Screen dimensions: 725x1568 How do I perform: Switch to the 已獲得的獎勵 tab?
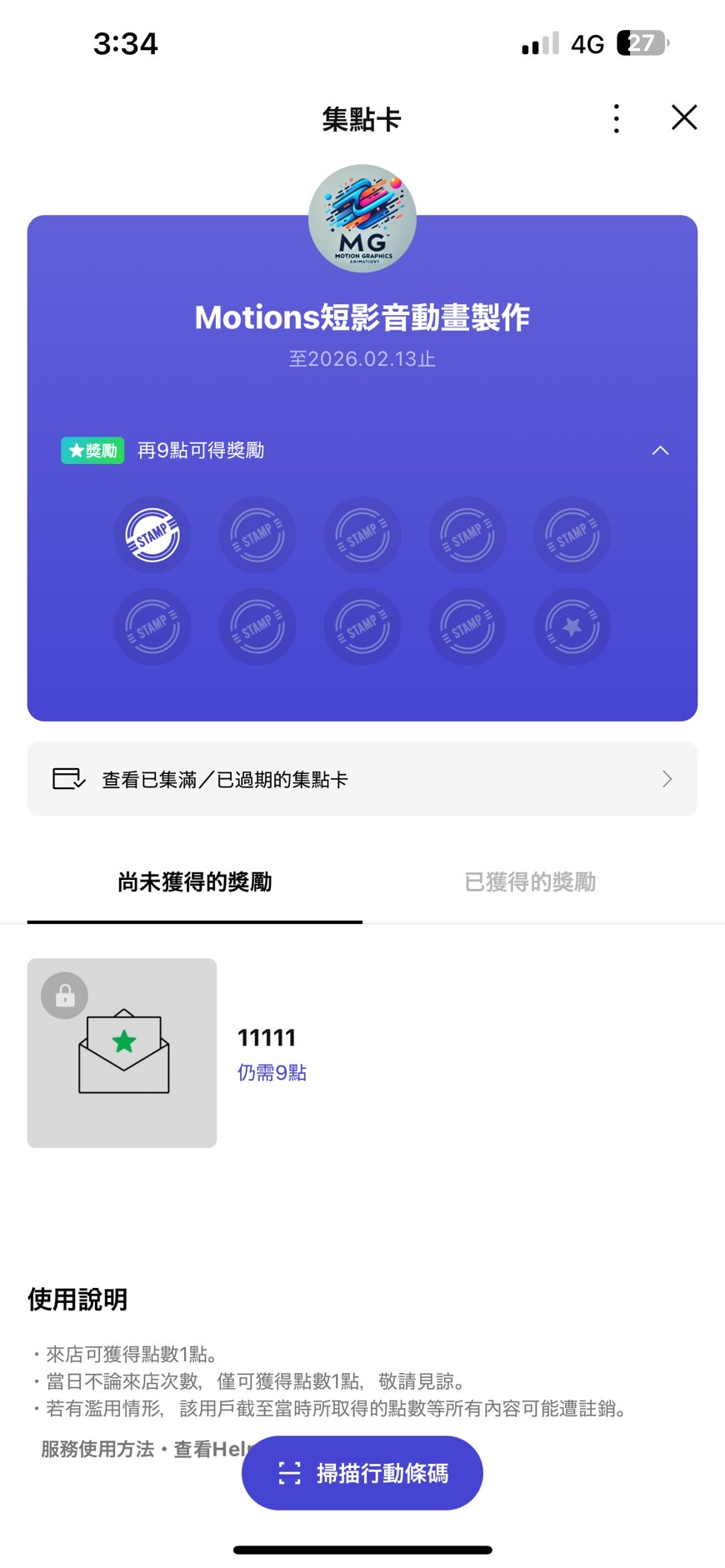530,881
